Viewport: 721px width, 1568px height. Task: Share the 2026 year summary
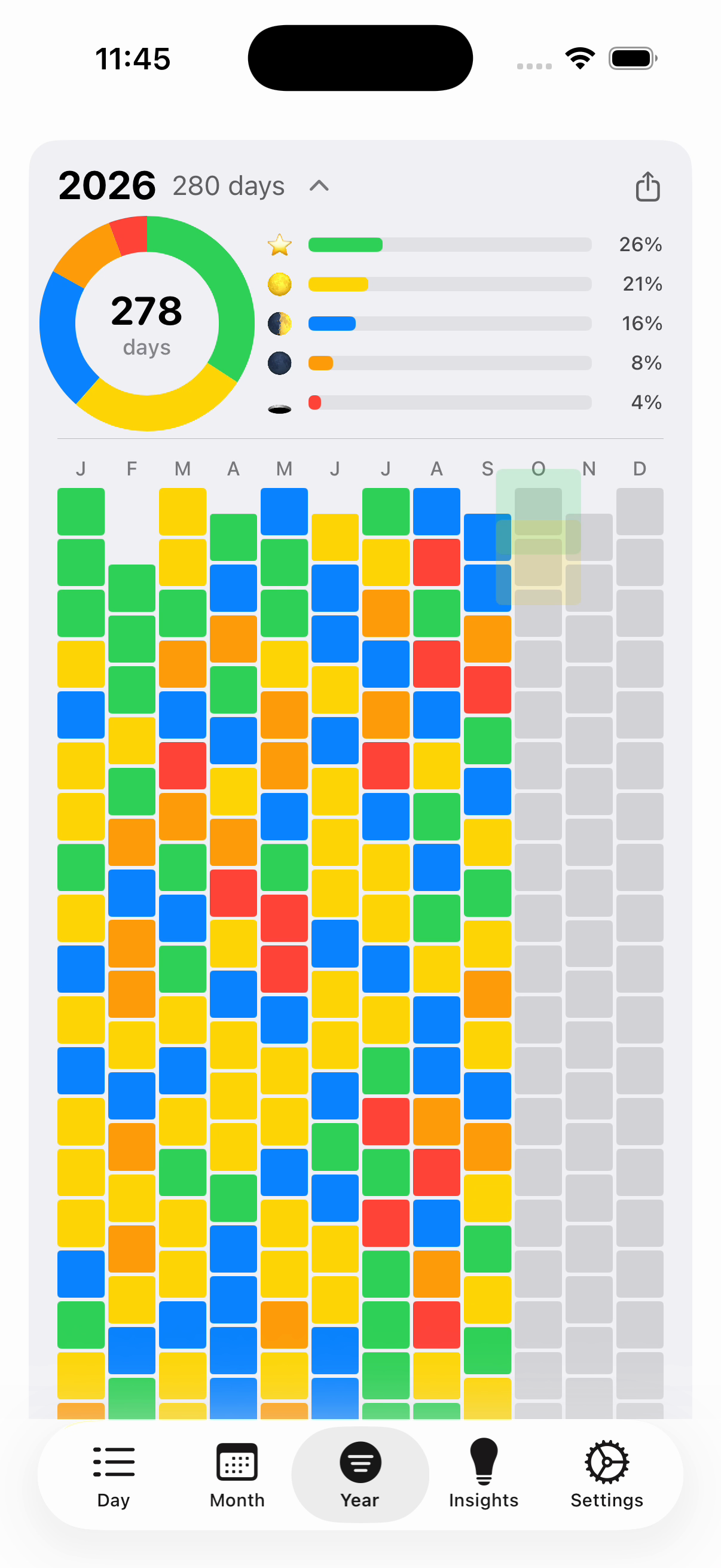(x=647, y=186)
